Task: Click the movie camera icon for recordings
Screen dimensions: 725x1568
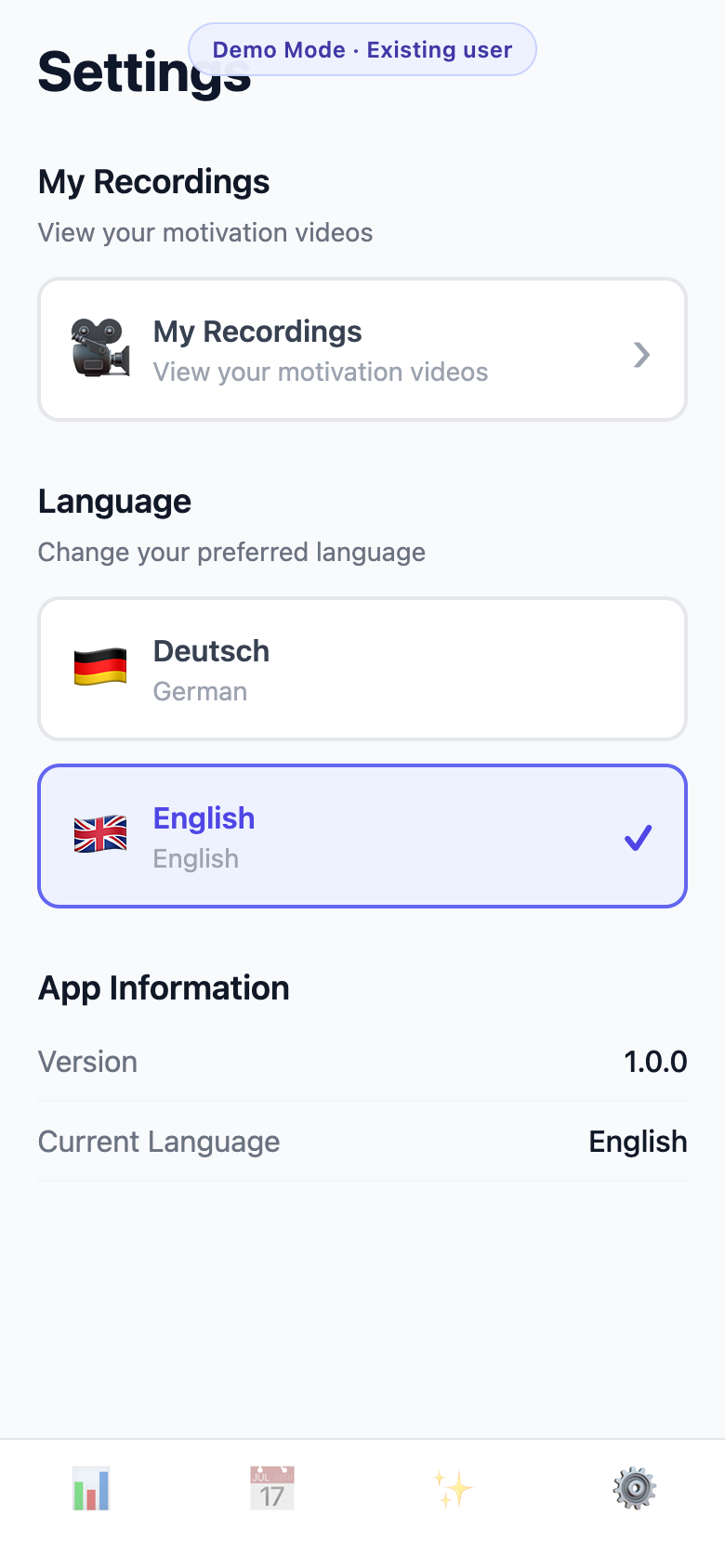Action: 101,350
